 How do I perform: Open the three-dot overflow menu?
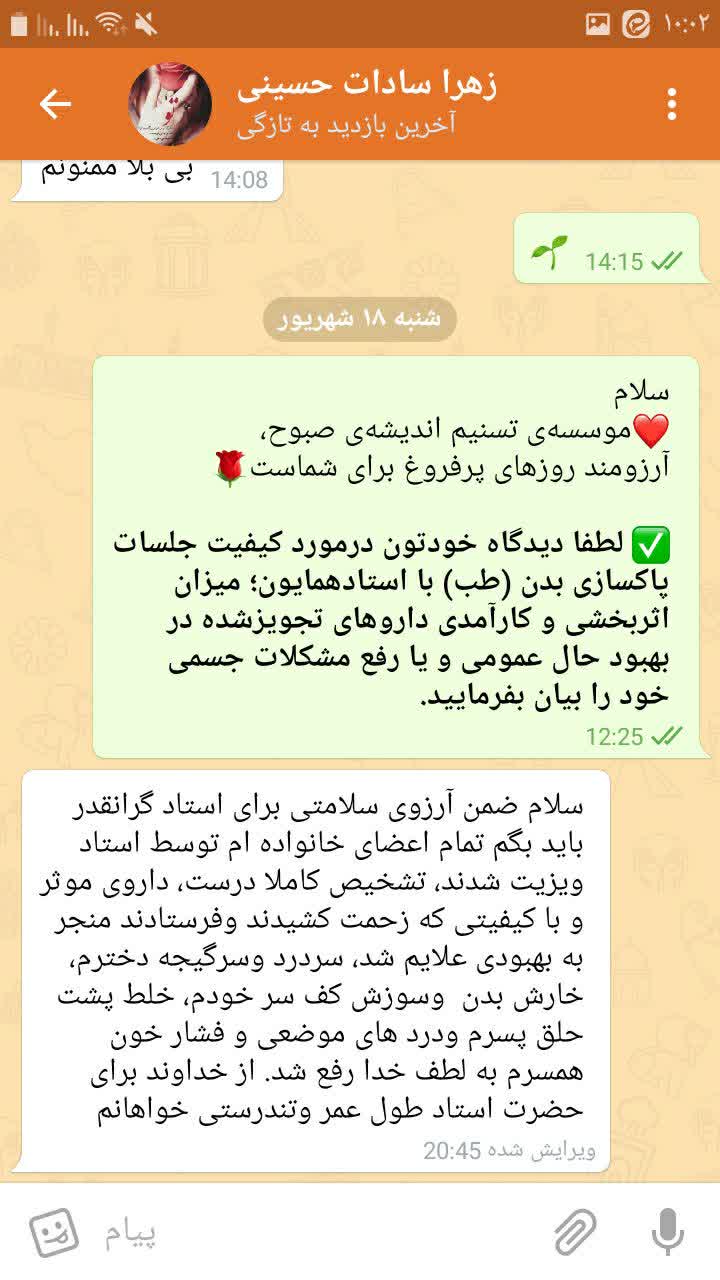click(672, 104)
